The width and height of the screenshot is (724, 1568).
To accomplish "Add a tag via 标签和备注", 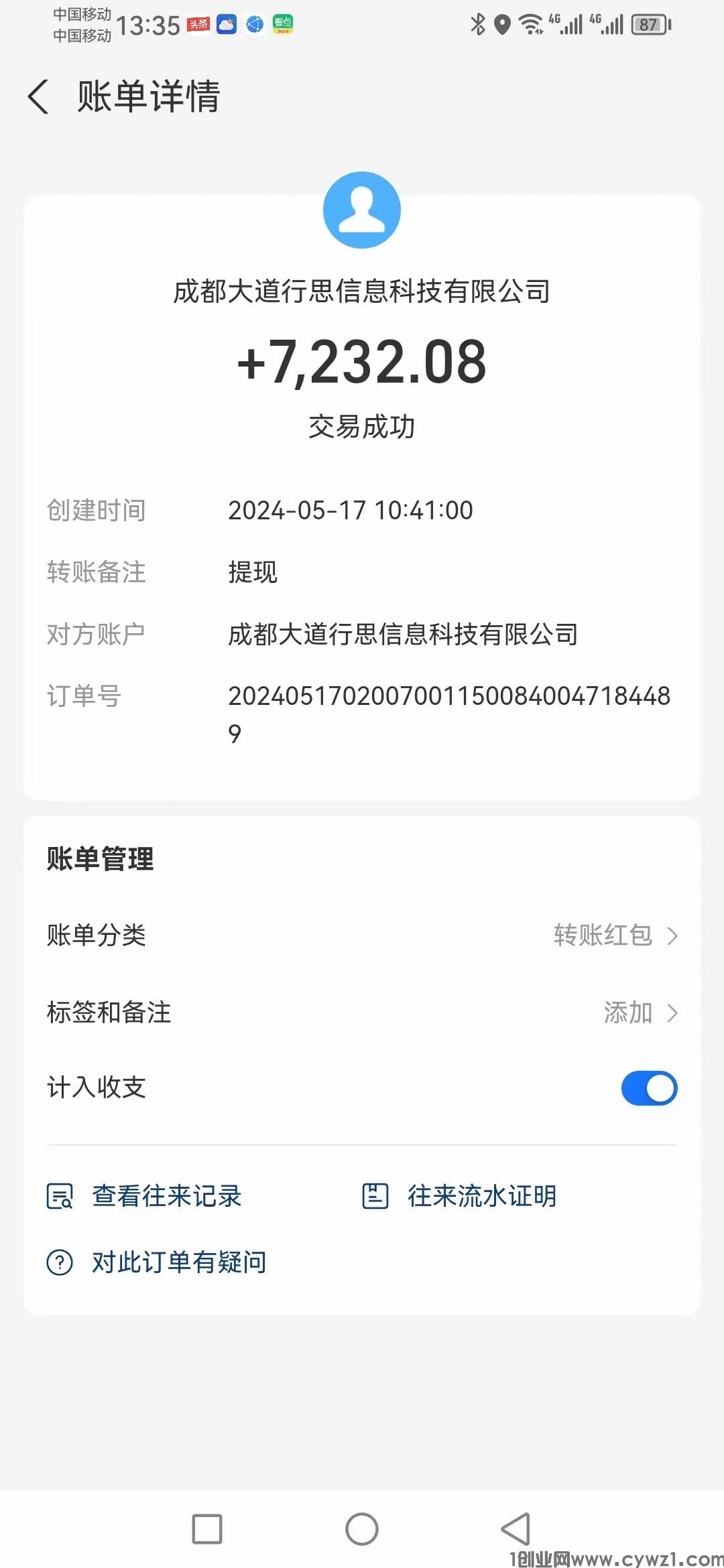I will [362, 1012].
